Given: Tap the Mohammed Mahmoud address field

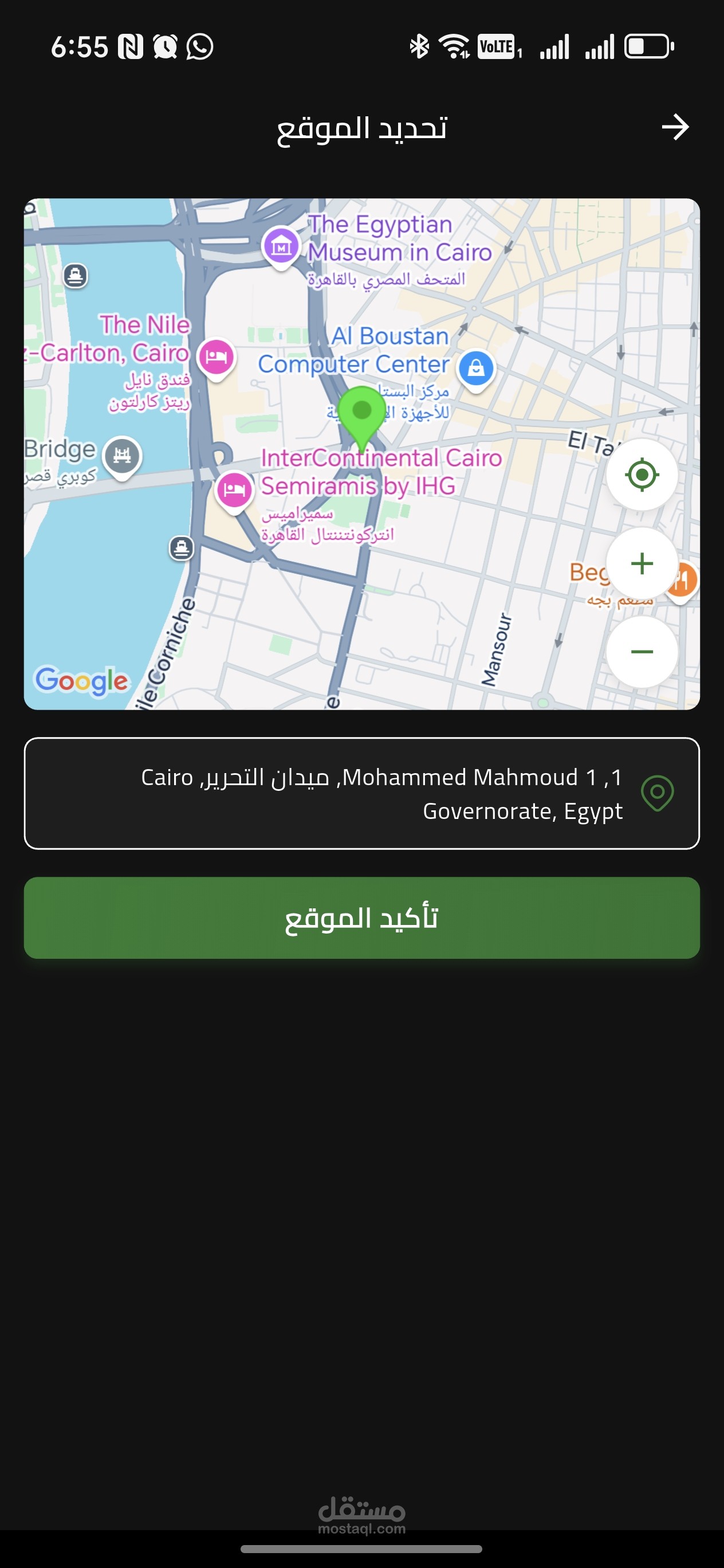Looking at the screenshot, I should tap(362, 793).
